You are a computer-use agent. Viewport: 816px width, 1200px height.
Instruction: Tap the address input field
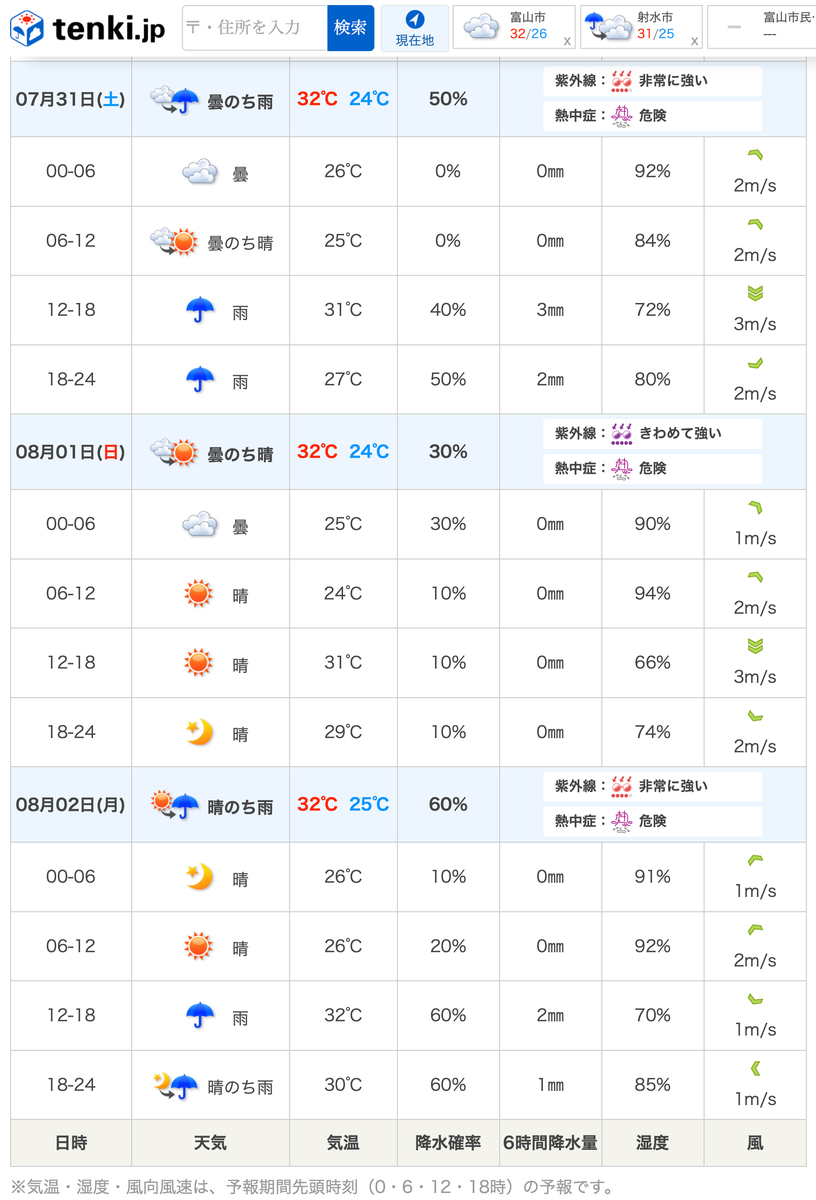click(255, 28)
